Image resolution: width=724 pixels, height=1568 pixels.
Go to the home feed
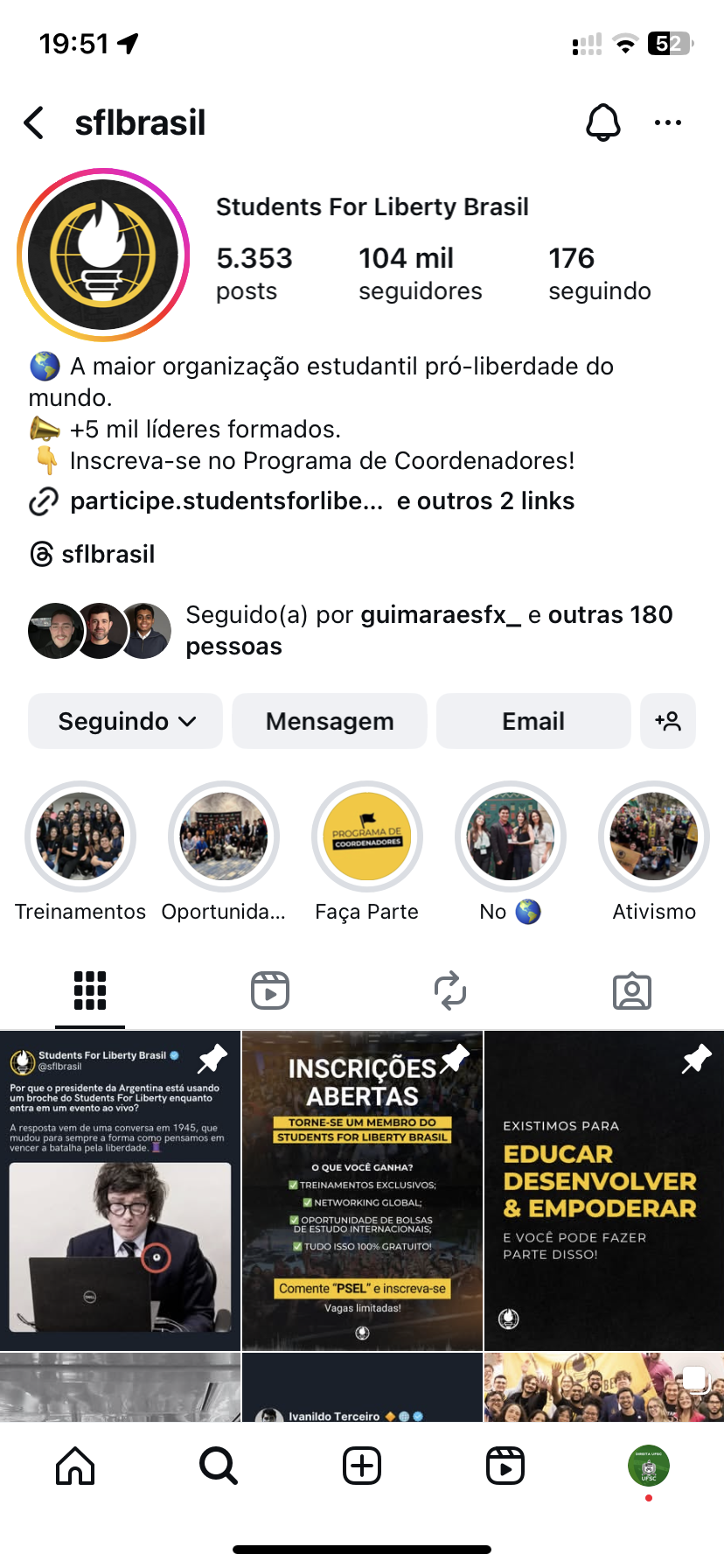click(x=75, y=1466)
